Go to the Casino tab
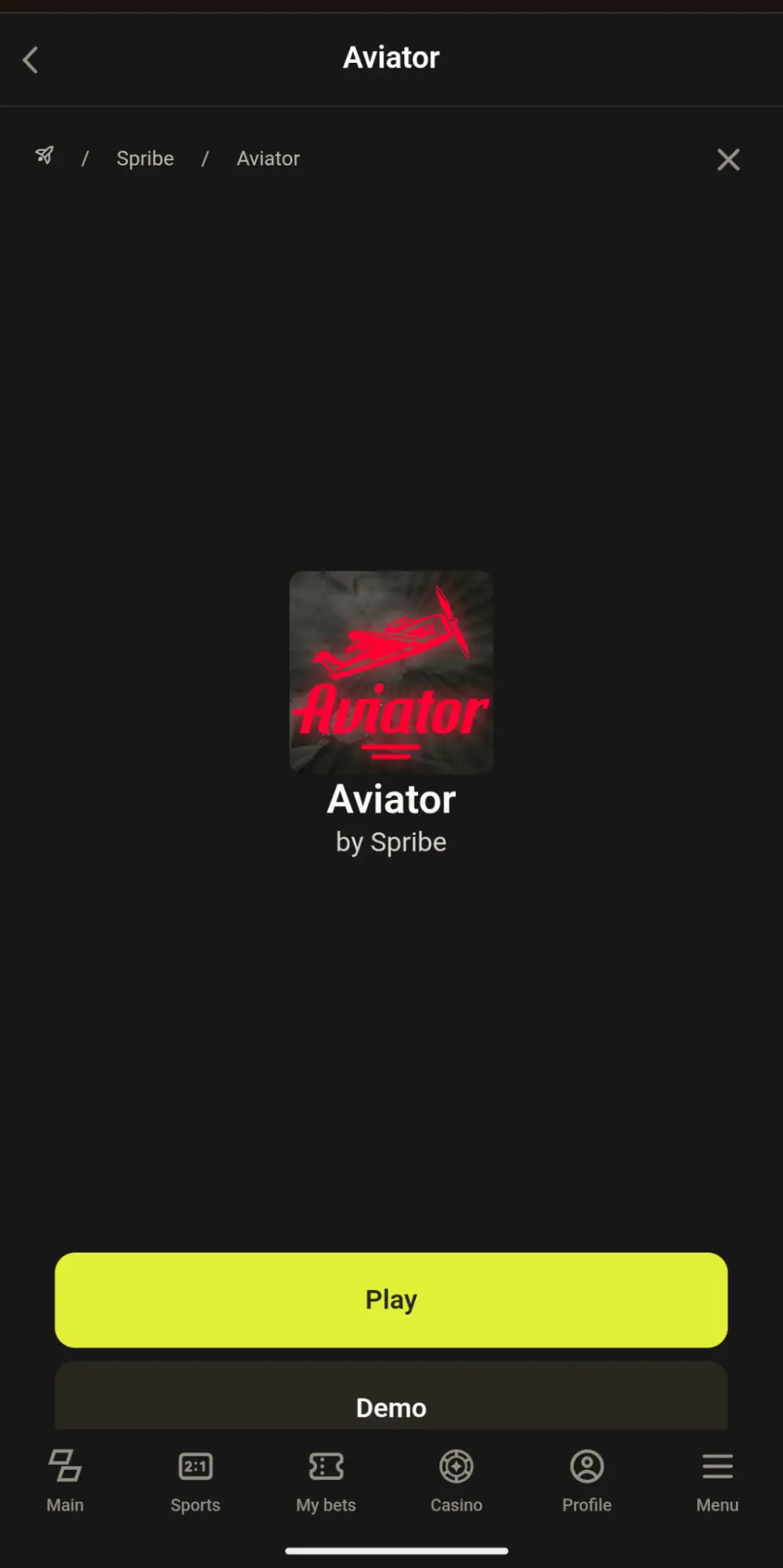The height and width of the screenshot is (1568, 783). click(456, 1480)
